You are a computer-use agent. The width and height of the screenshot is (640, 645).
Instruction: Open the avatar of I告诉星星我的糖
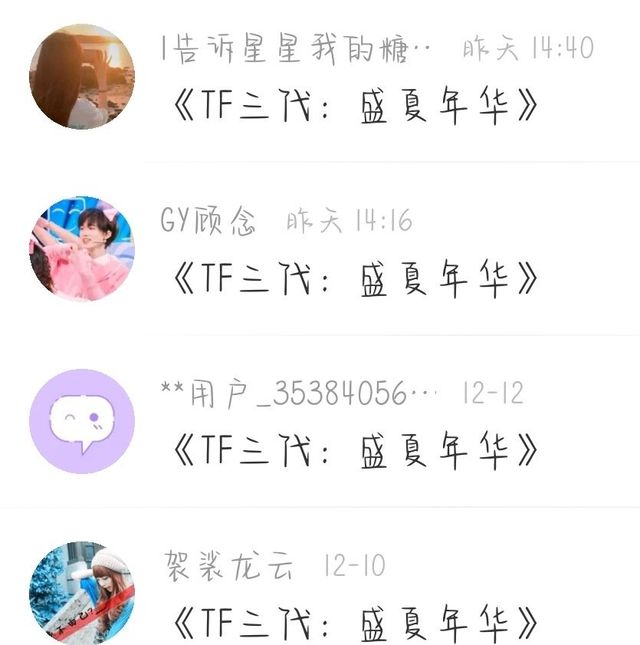click(82, 77)
